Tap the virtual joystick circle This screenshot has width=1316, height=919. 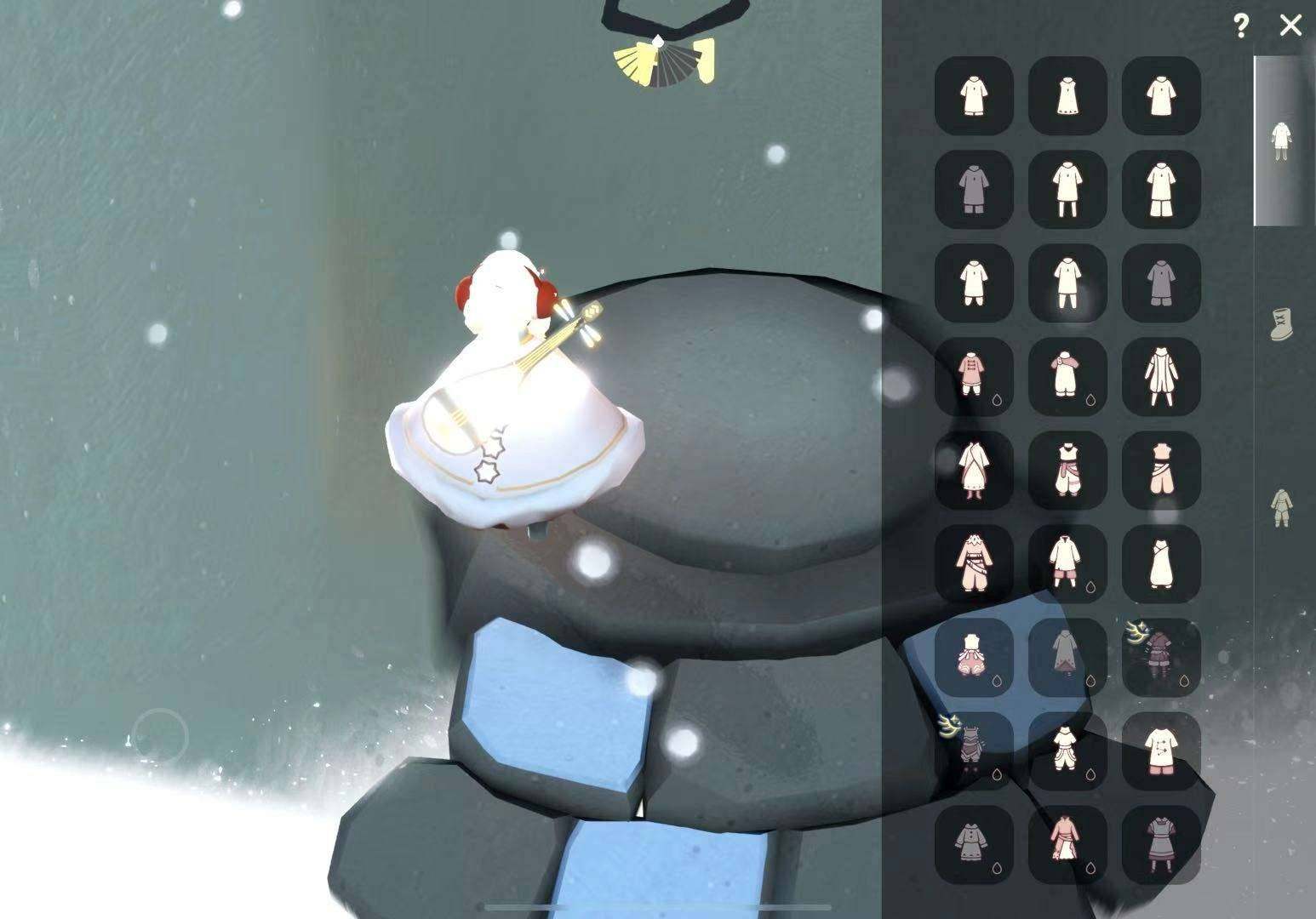[160, 734]
